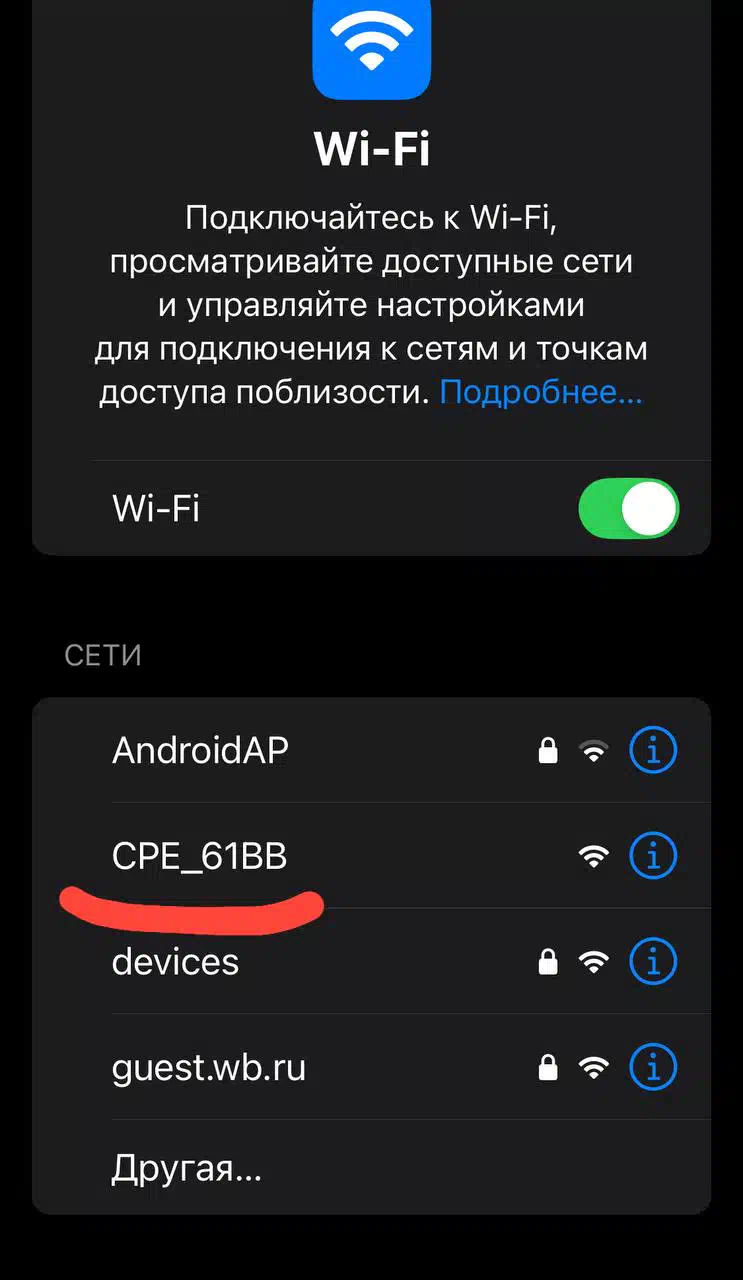Show info for AndroidAP network

click(653, 750)
